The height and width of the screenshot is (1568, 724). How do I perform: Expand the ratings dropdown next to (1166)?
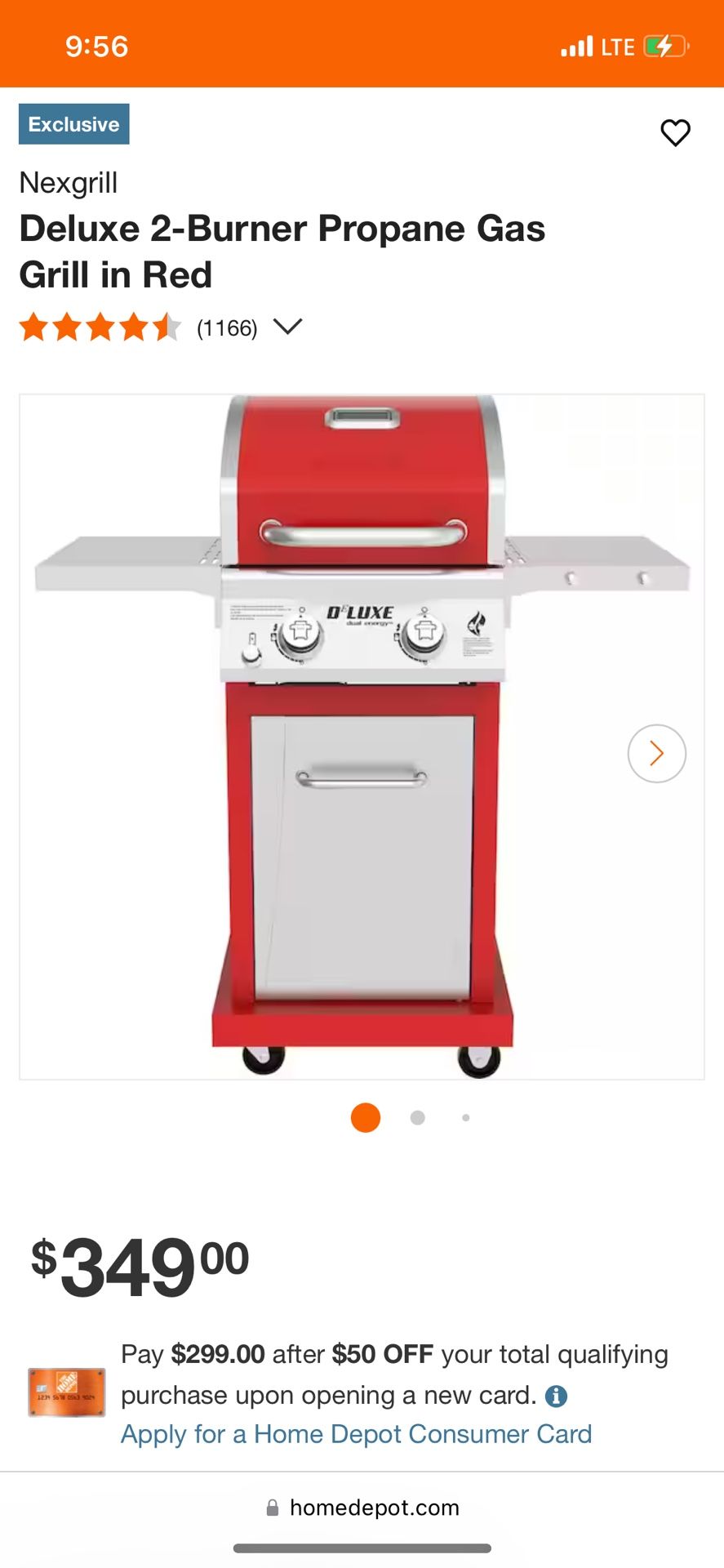click(x=287, y=327)
